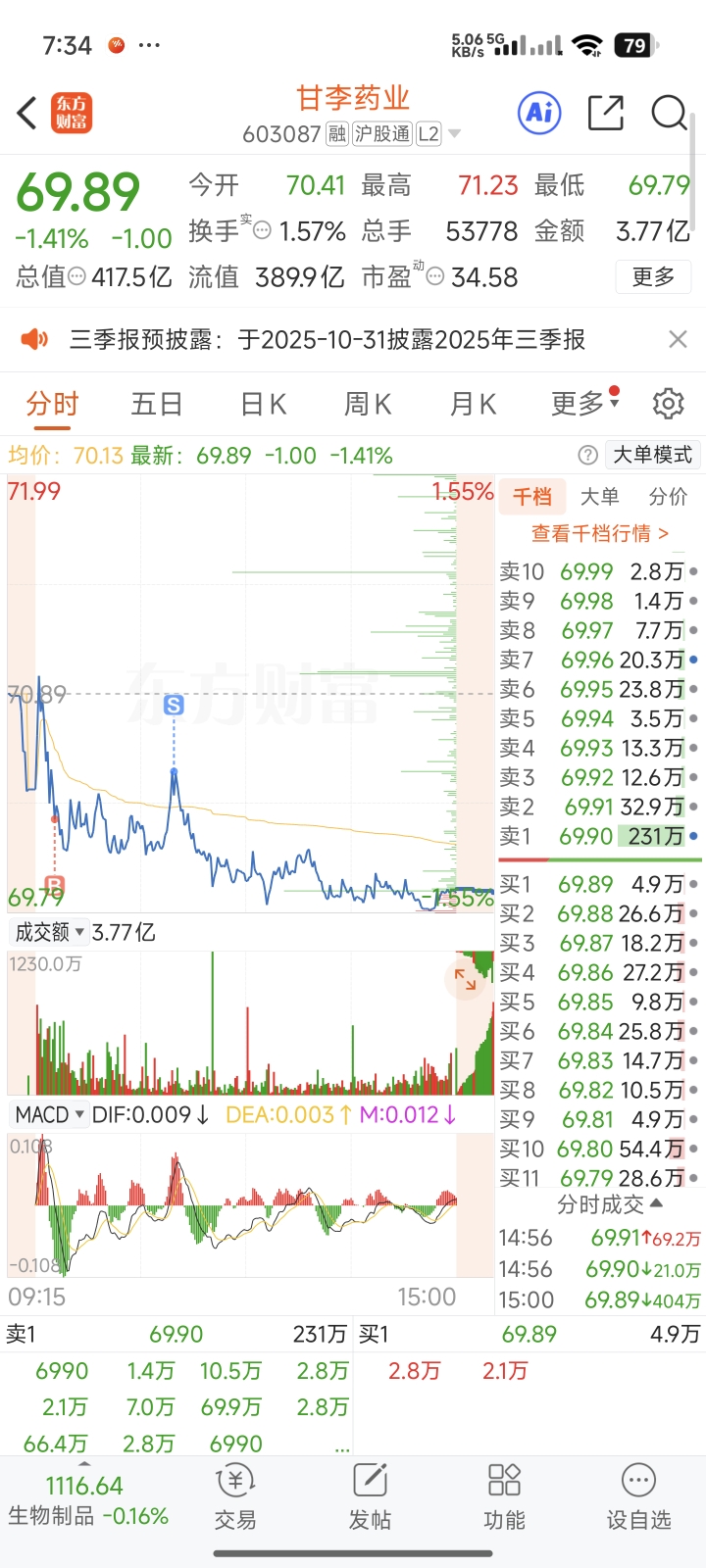Switch to the 五日 chart tab
The width and height of the screenshot is (706, 1568).
coord(157,404)
